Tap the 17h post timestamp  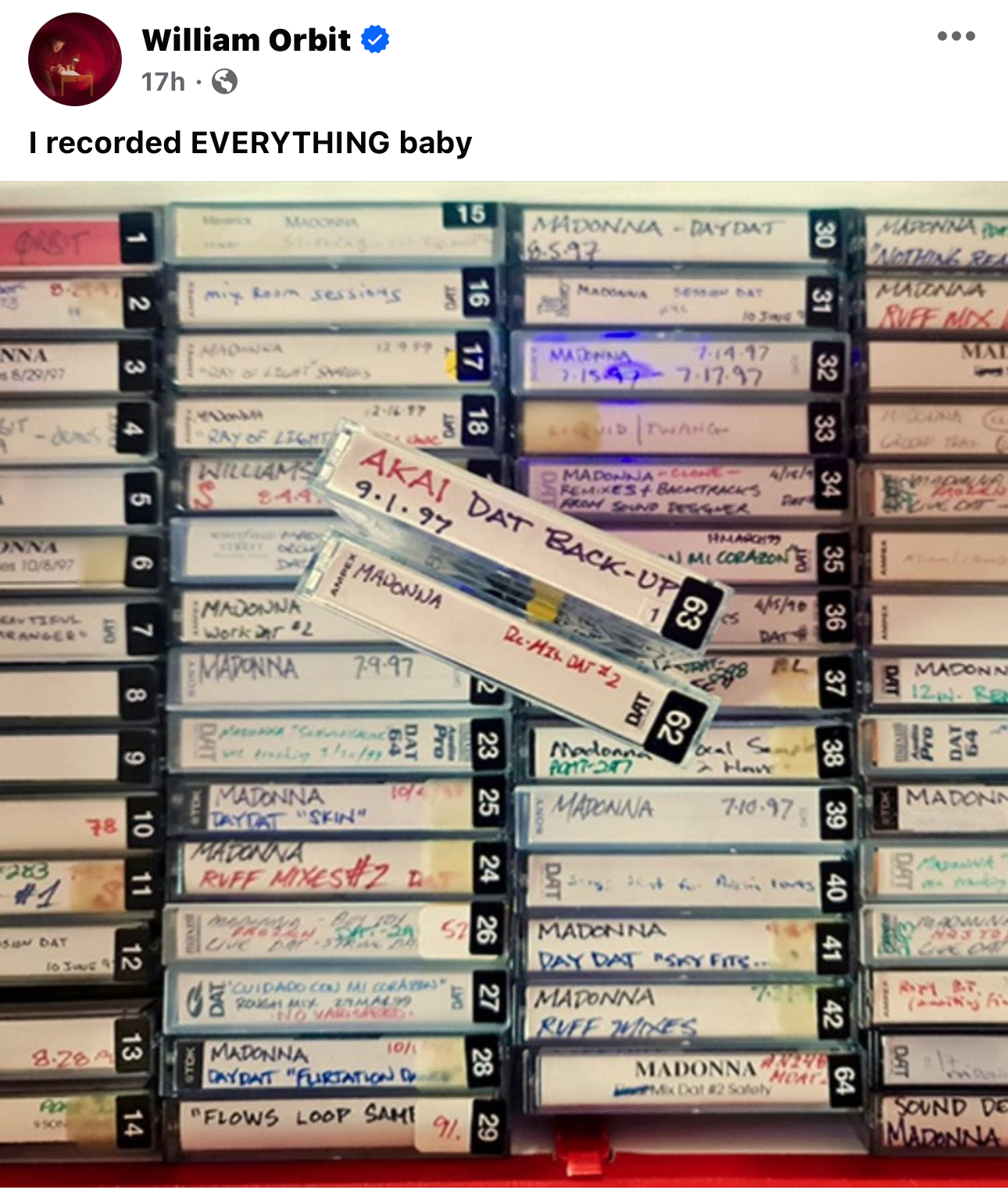pos(163,81)
